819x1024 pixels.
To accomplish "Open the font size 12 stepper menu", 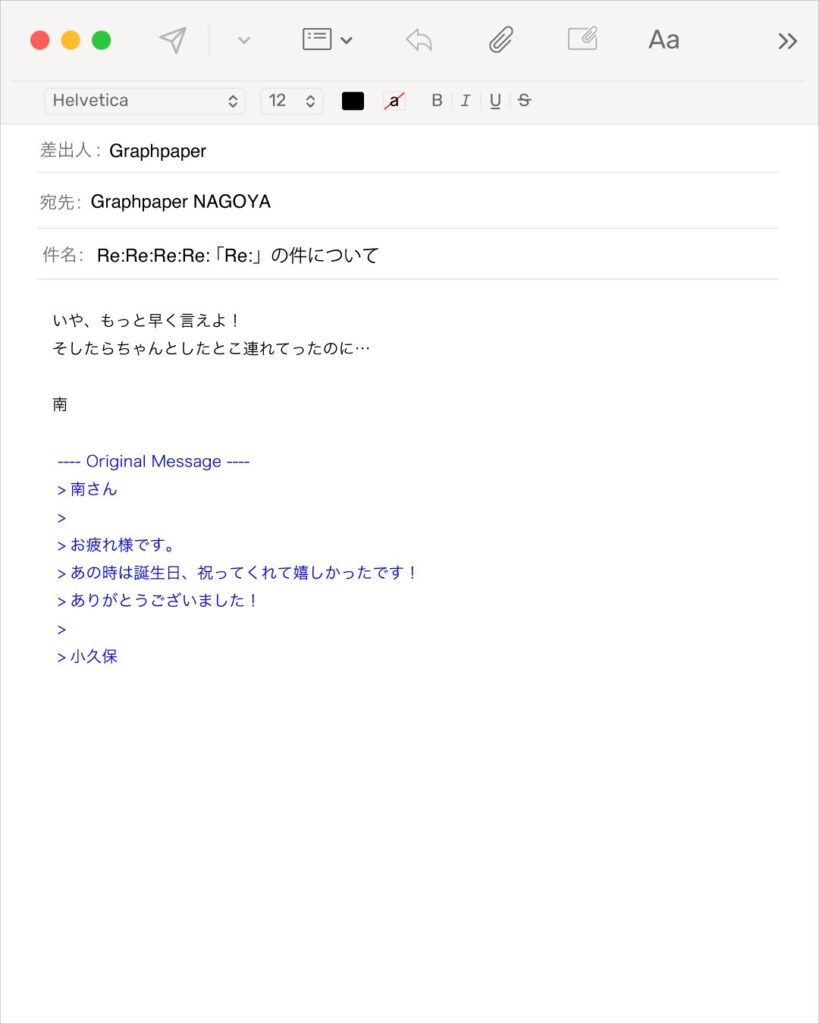I will coord(291,100).
